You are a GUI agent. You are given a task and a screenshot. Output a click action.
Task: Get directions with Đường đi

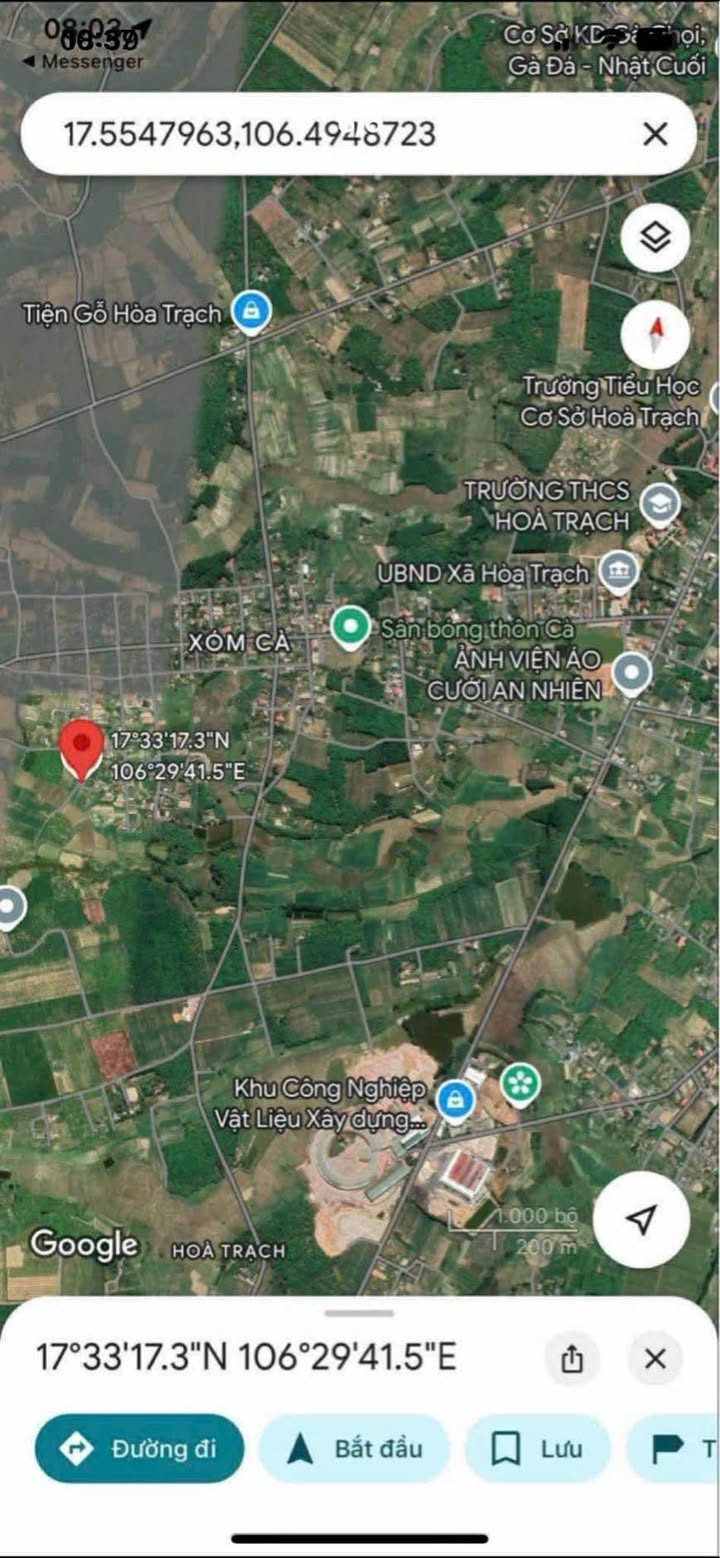140,1448
